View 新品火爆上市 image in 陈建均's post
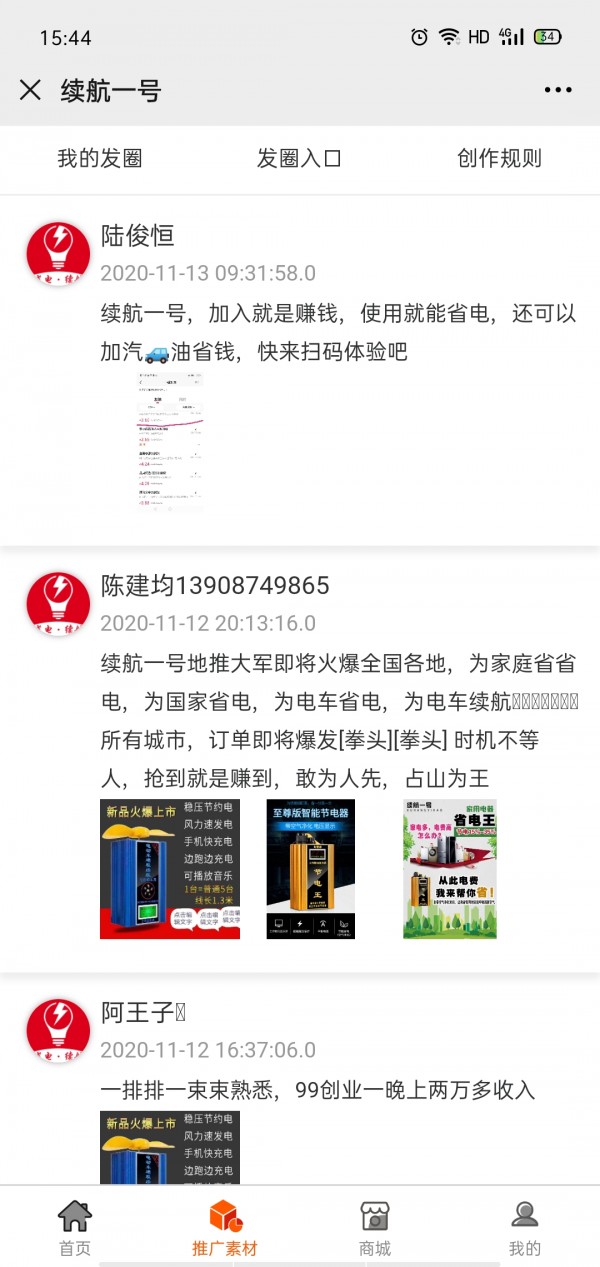600x1267 pixels. tap(170, 869)
